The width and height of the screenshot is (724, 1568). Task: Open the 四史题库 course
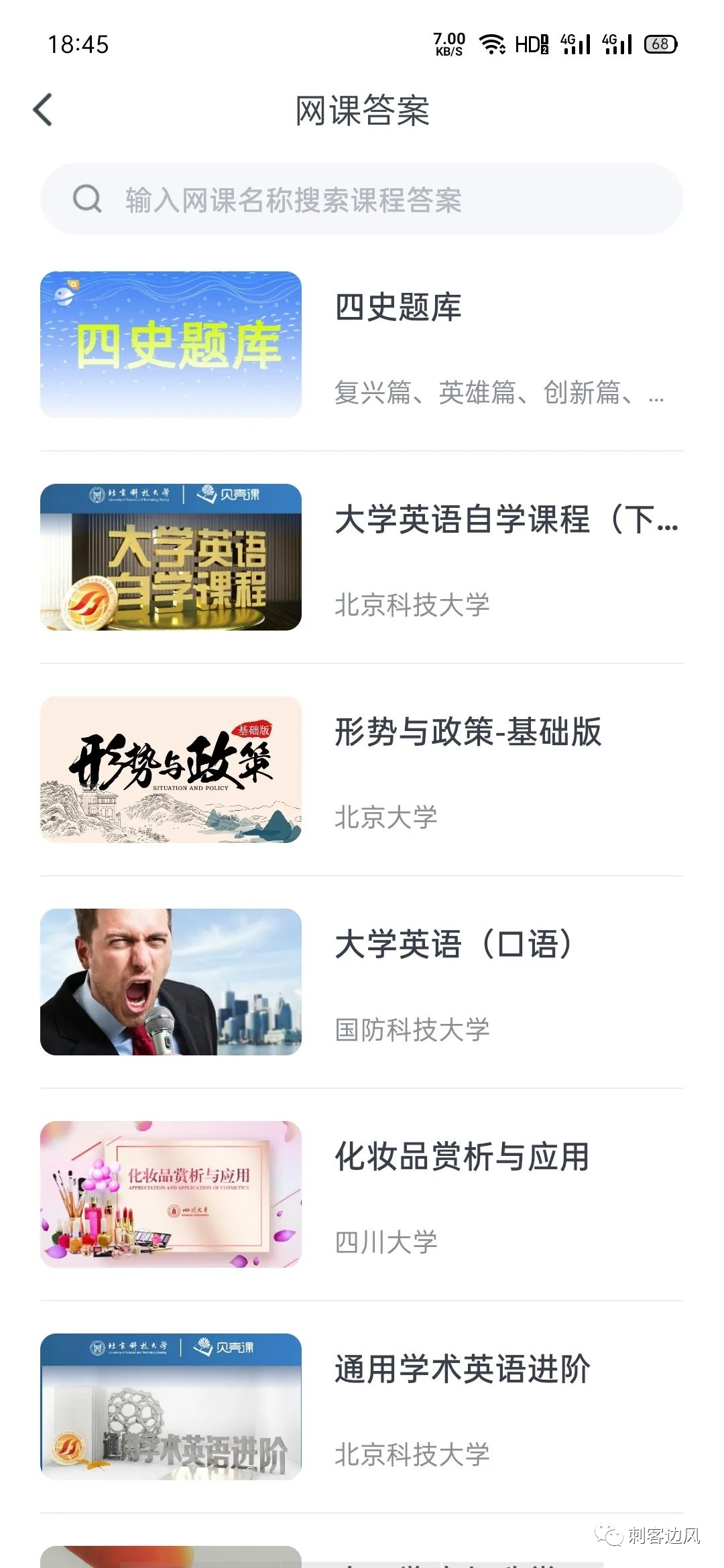coord(362,344)
